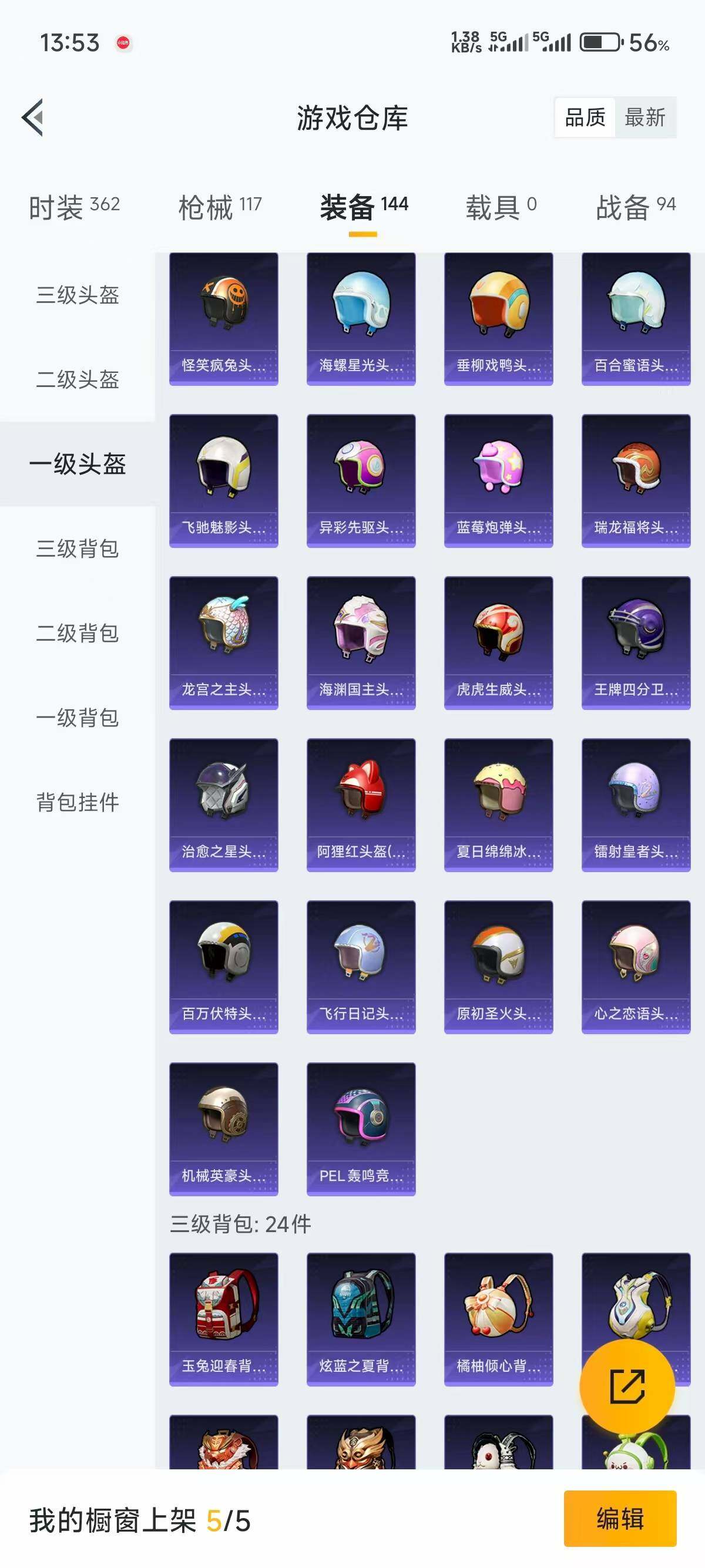Expand the 三级背包 category

coord(77,549)
